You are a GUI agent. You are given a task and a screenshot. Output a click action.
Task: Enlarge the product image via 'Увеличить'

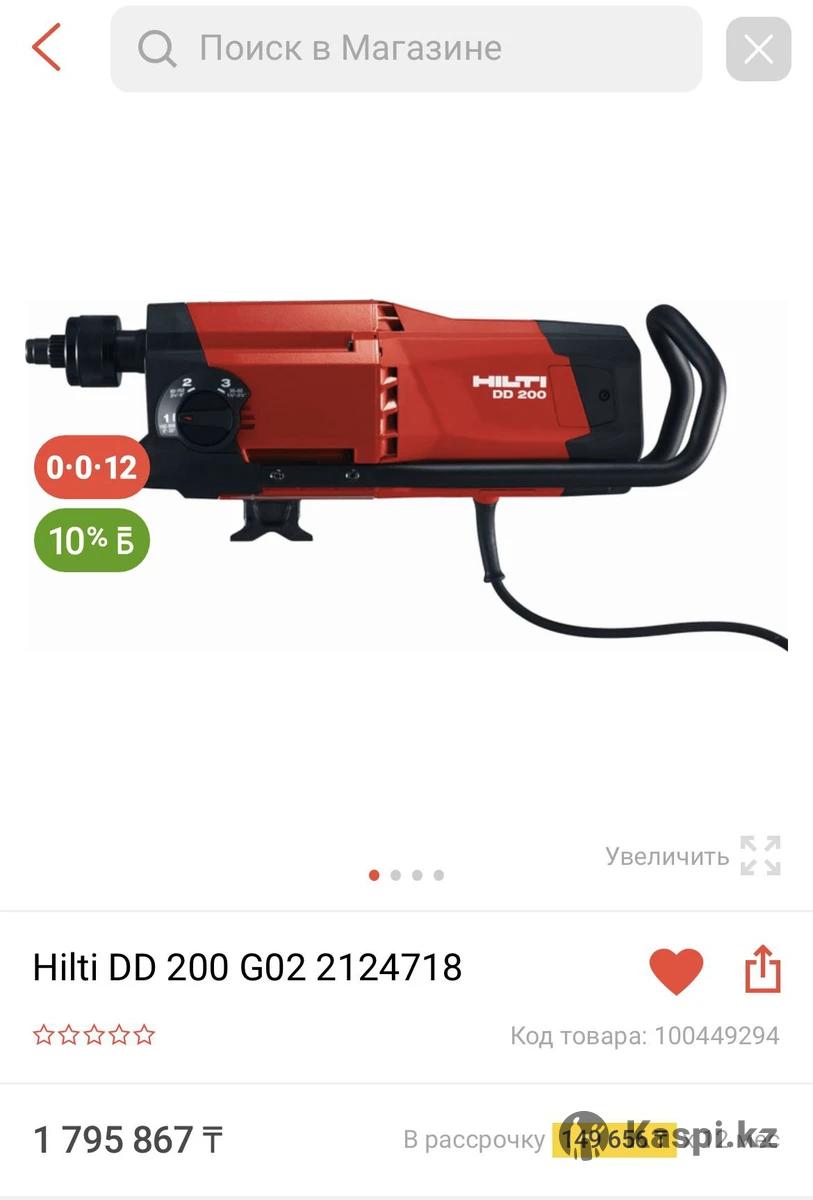692,856
